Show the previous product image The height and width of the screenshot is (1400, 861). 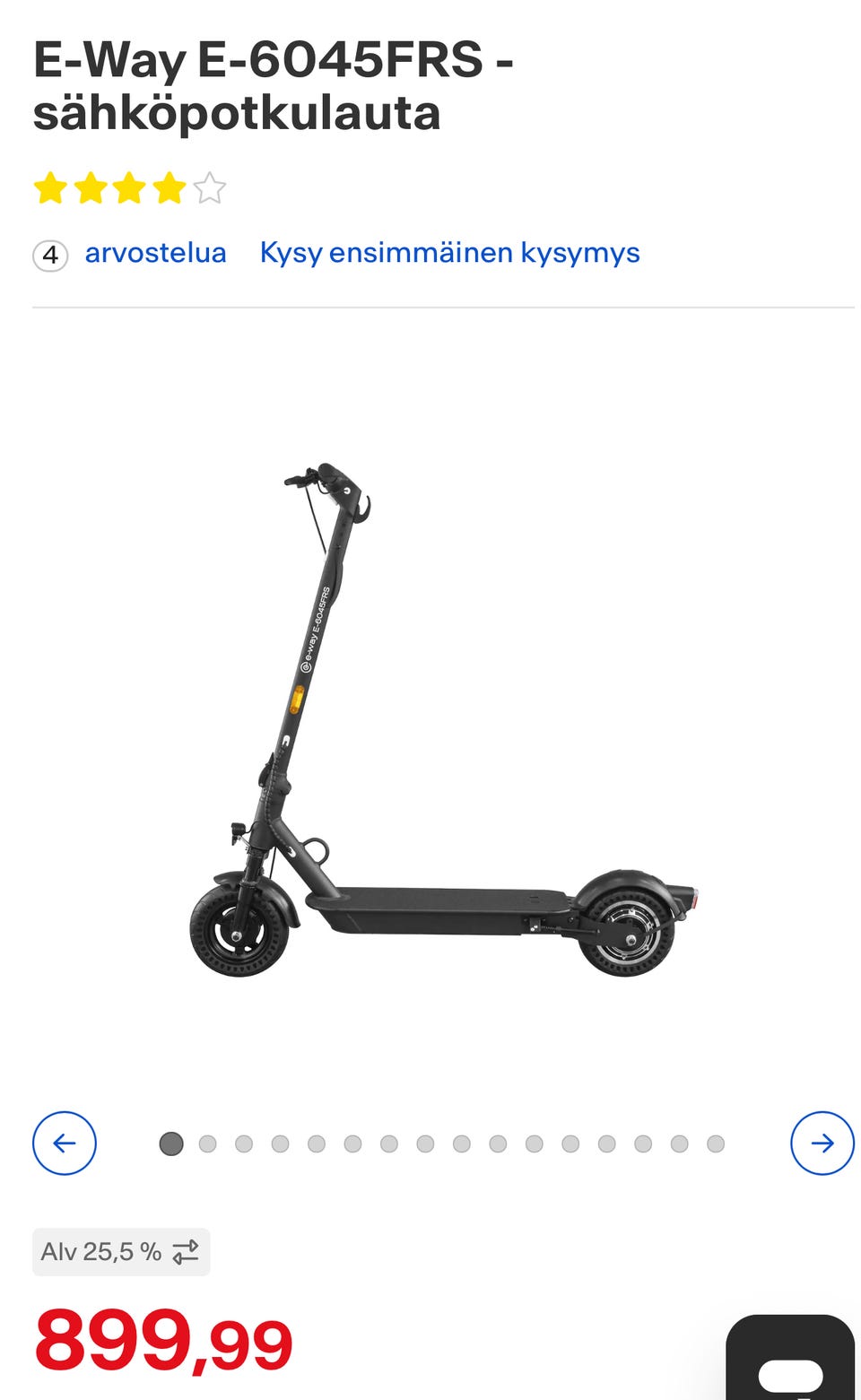[65, 1143]
